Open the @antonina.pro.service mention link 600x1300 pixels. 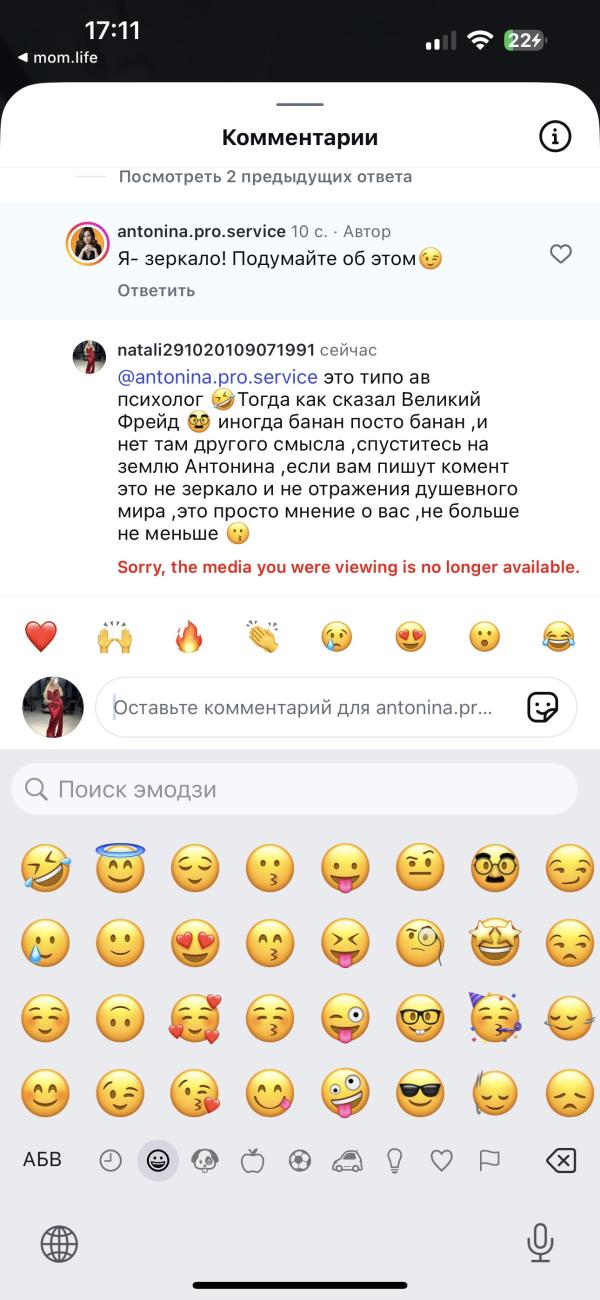(218, 377)
